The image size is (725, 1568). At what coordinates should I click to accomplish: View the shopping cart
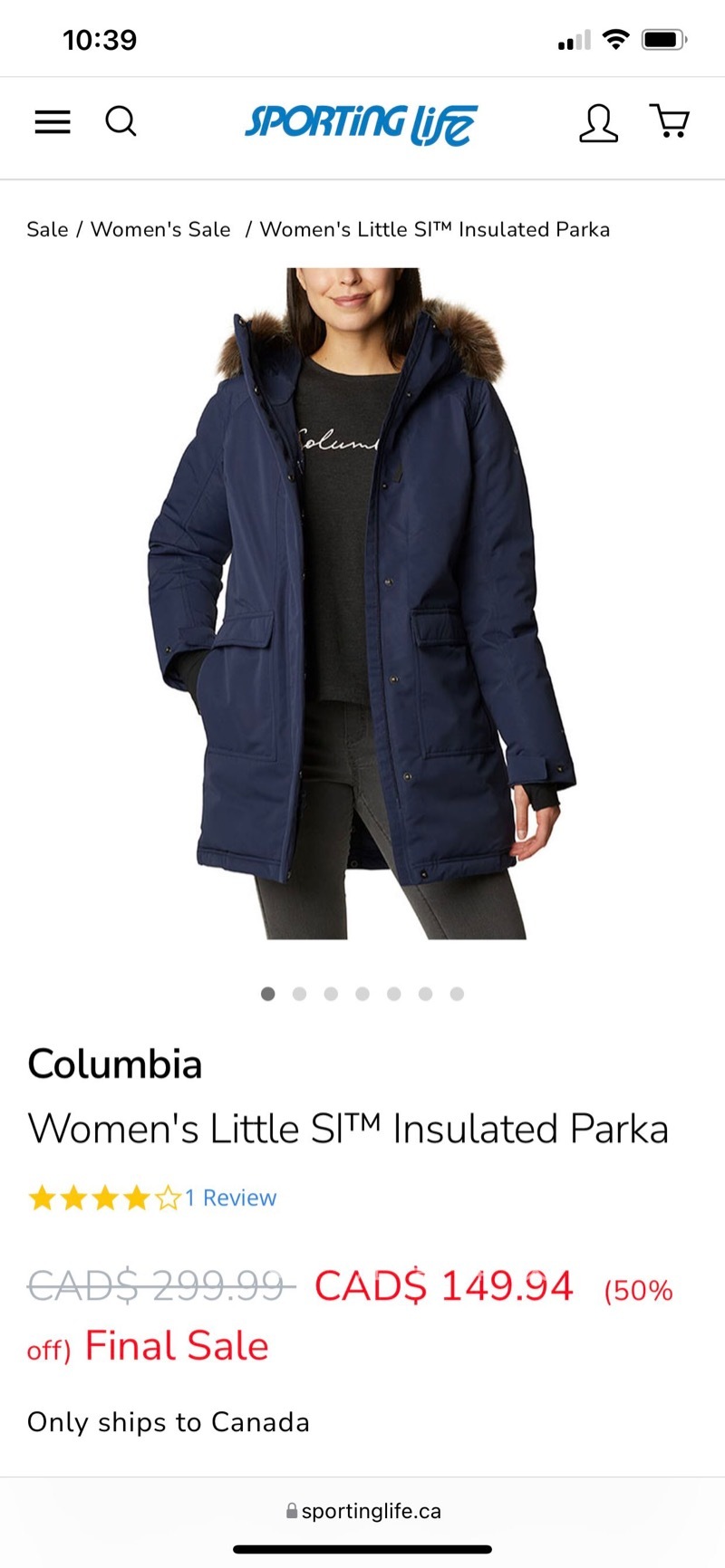click(x=670, y=121)
